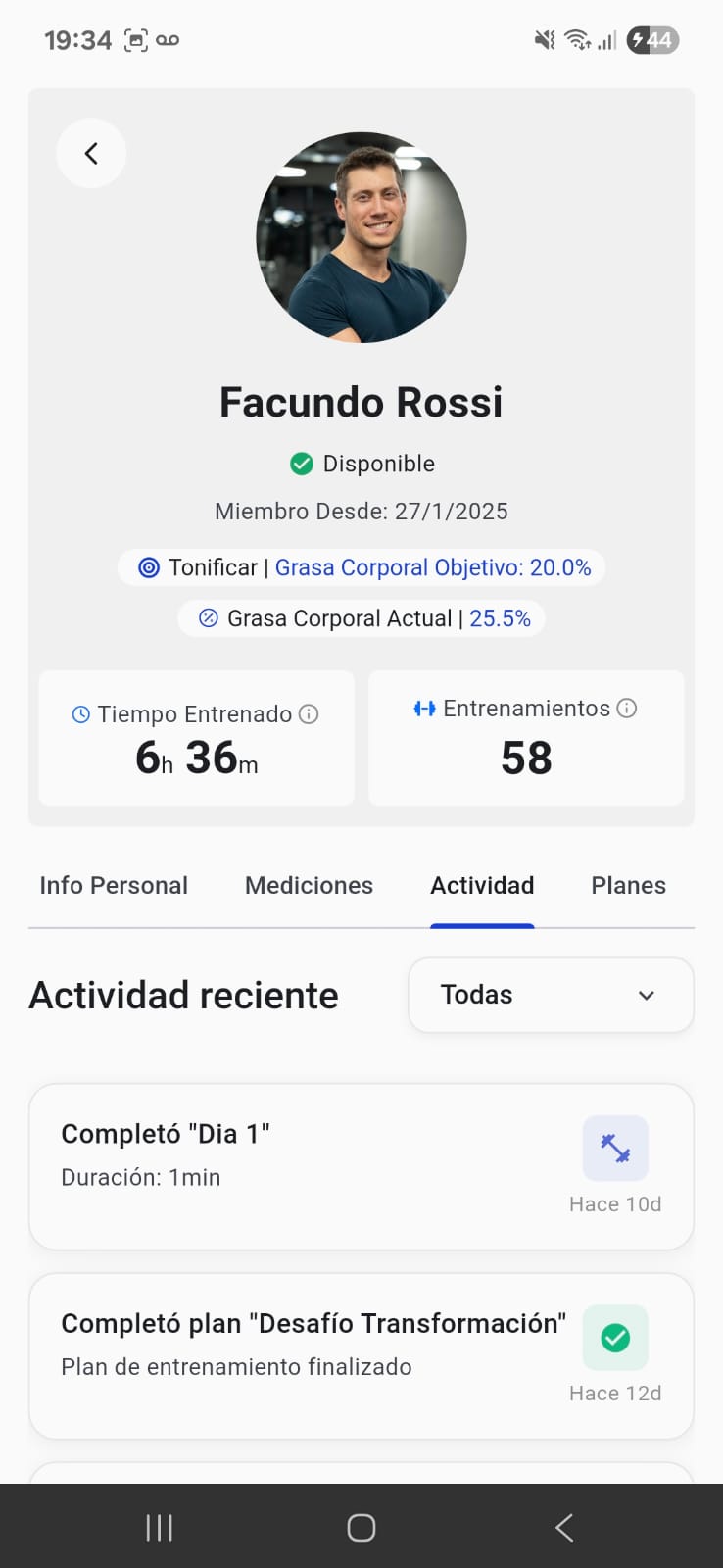Click the green checkmark on Desafío Transformación activity
The width and height of the screenshot is (723, 1568).
(x=615, y=1337)
